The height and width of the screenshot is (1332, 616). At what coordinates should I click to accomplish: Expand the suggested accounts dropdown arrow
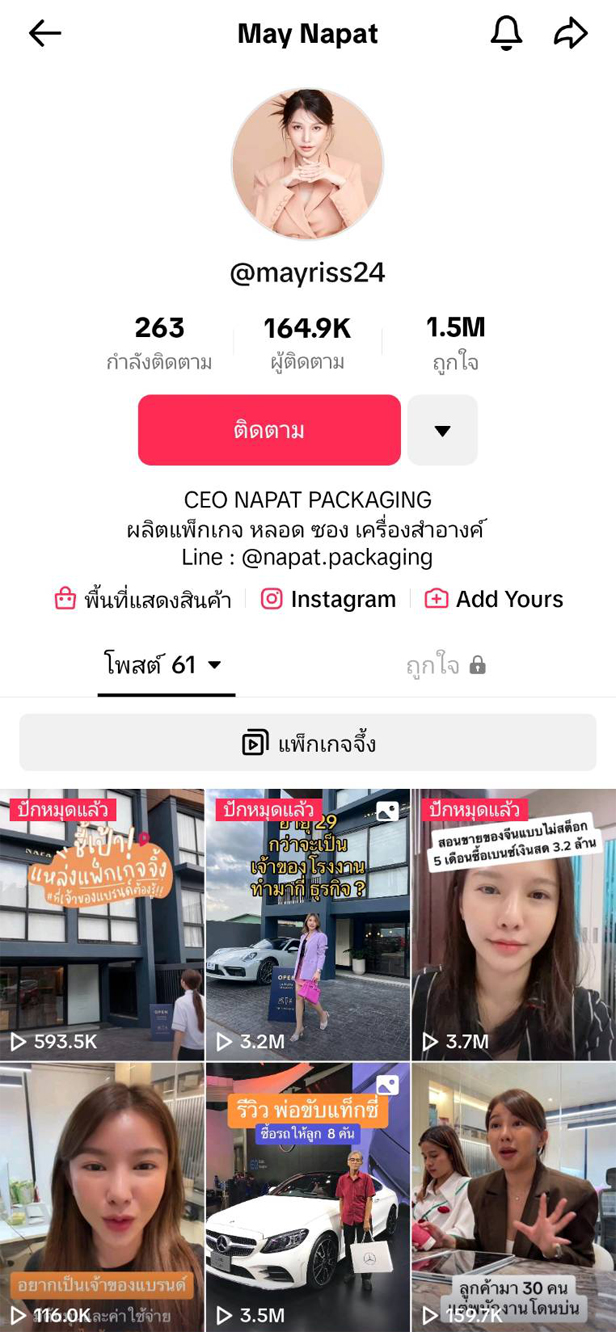coord(442,430)
